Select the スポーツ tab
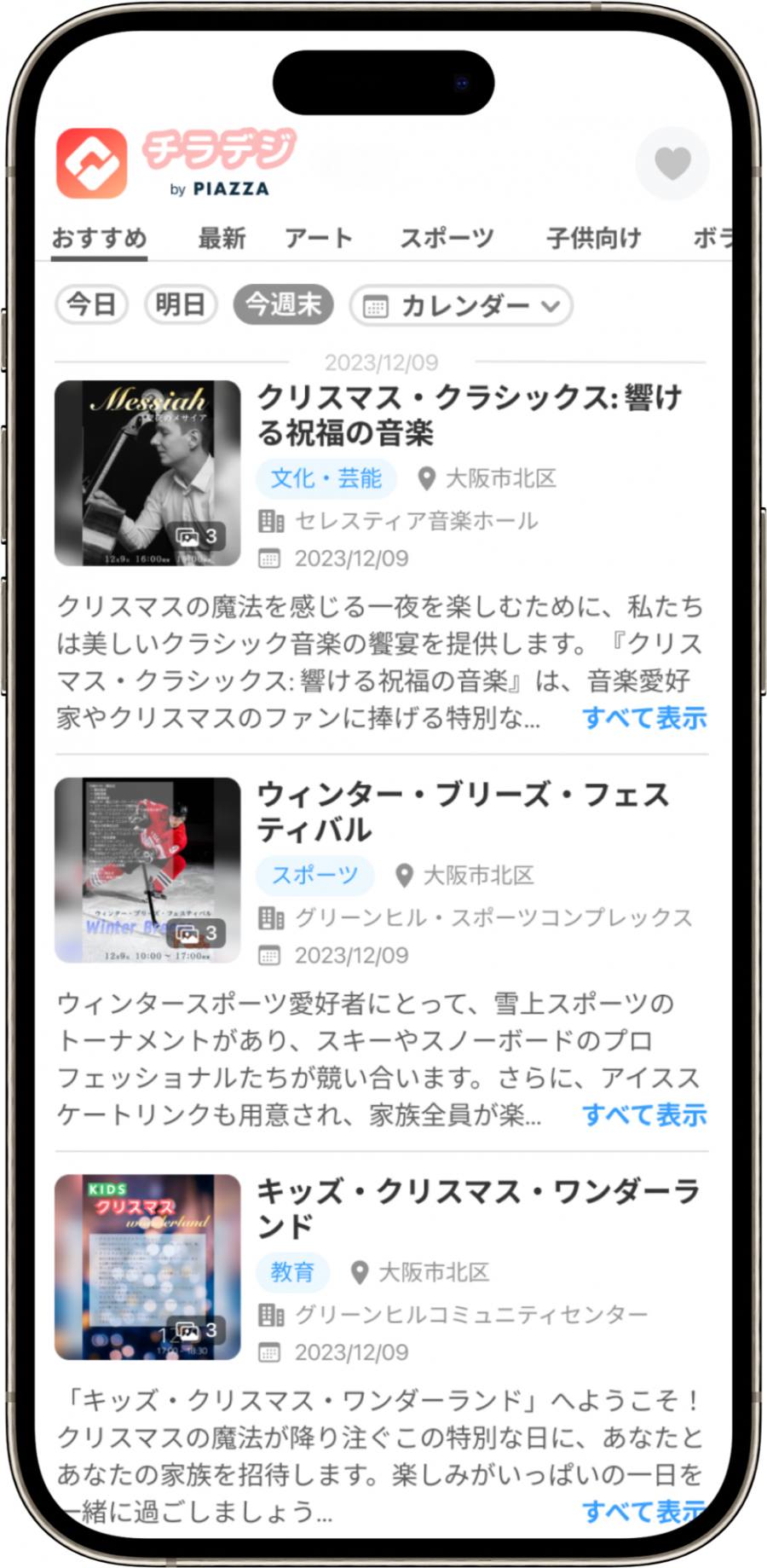767x1568 pixels. (447, 238)
